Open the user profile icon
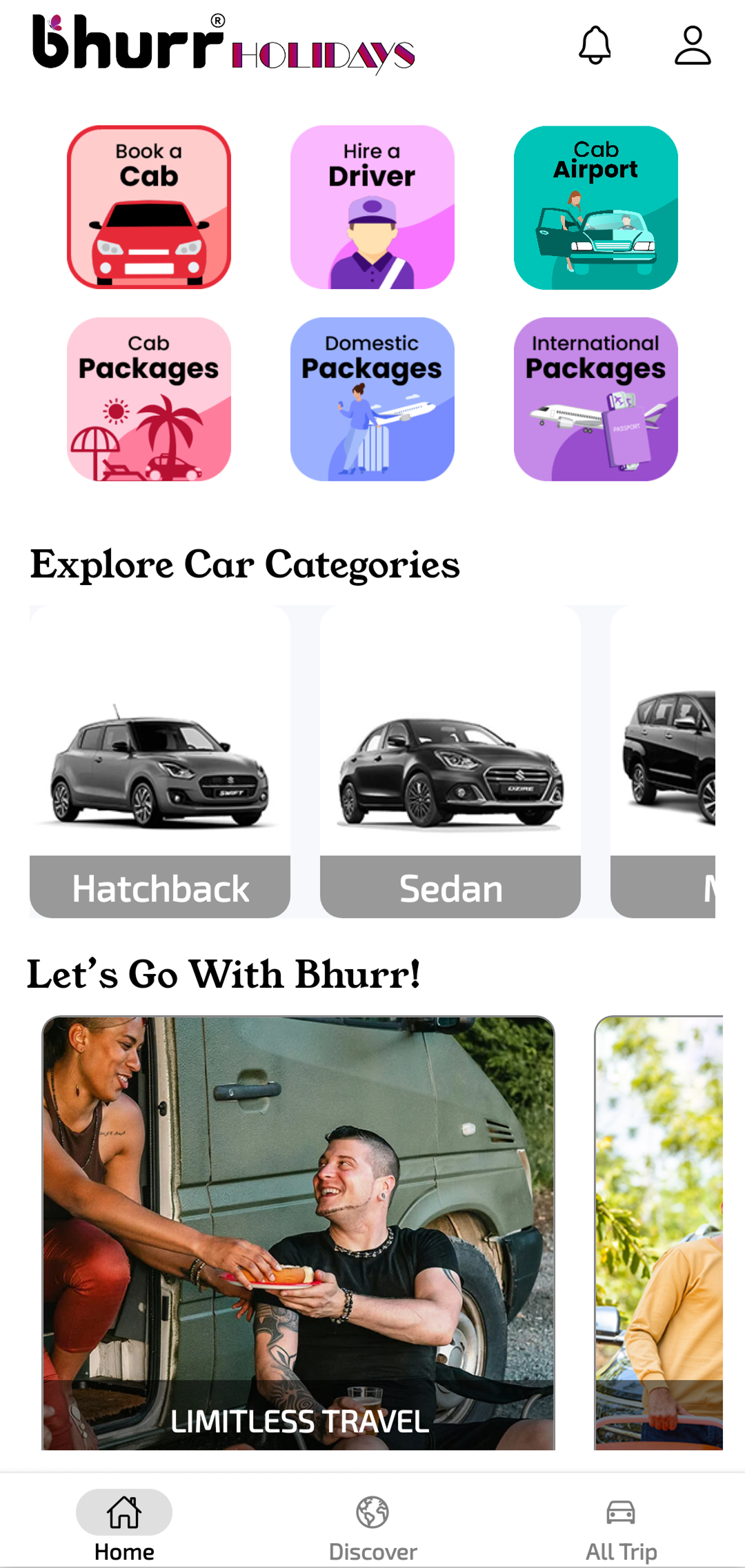The image size is (745, 1568). point(693,46)
